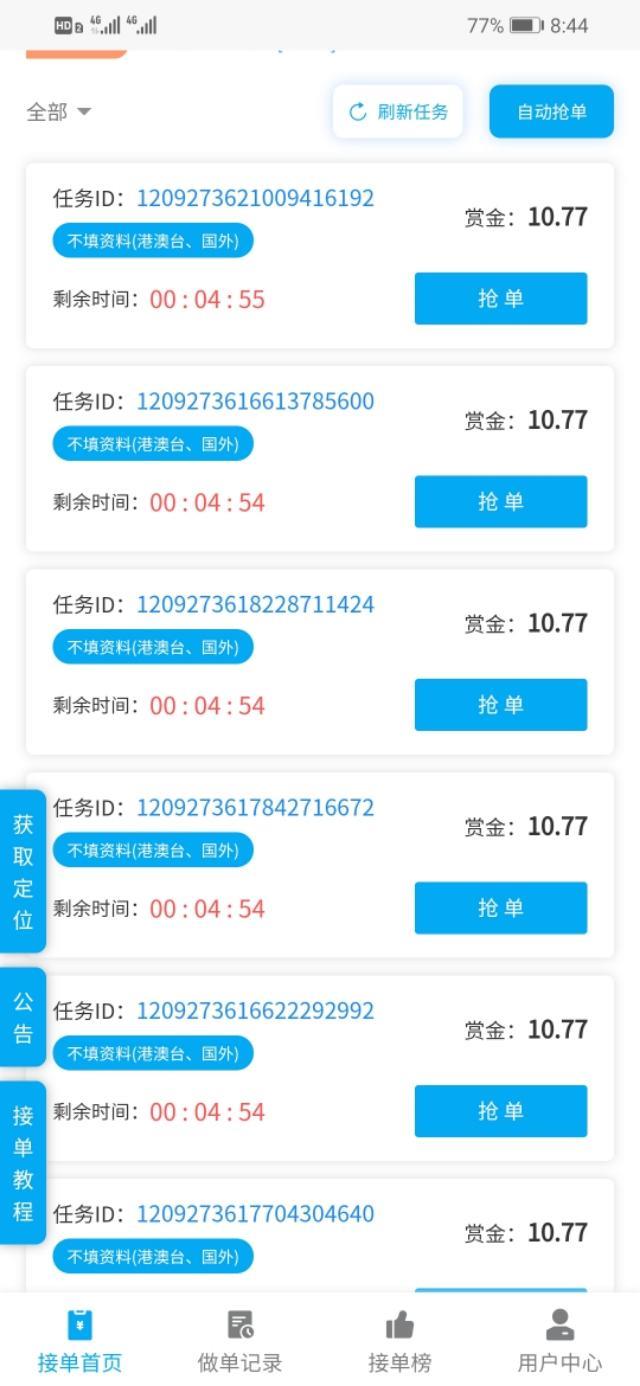Image resolution: width=640 pixels, height=1386 pixels.
Task: Grab order for task ending 9416192
Action: [x=501, y=298]
